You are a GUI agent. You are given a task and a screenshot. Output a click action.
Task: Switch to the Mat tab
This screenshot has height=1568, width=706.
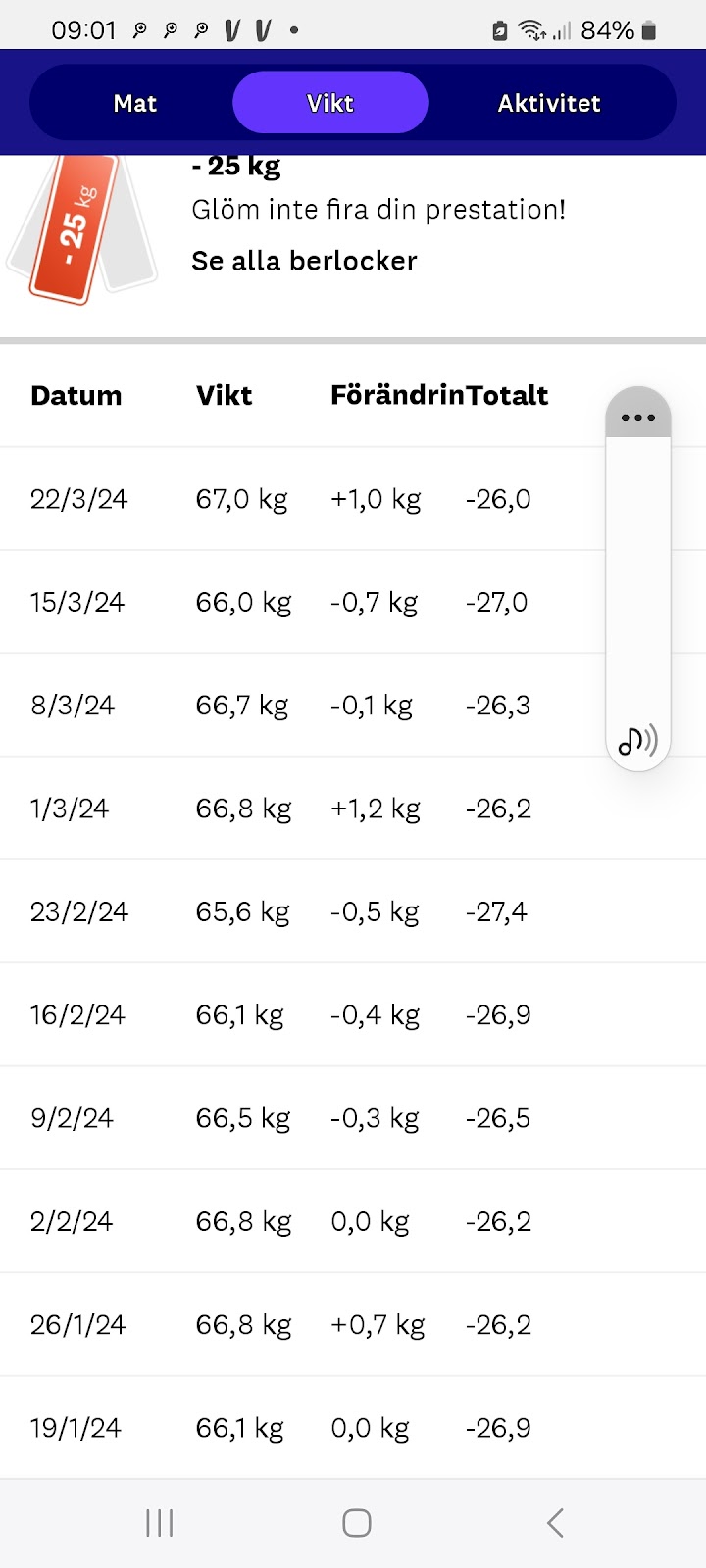pos(135,103)
